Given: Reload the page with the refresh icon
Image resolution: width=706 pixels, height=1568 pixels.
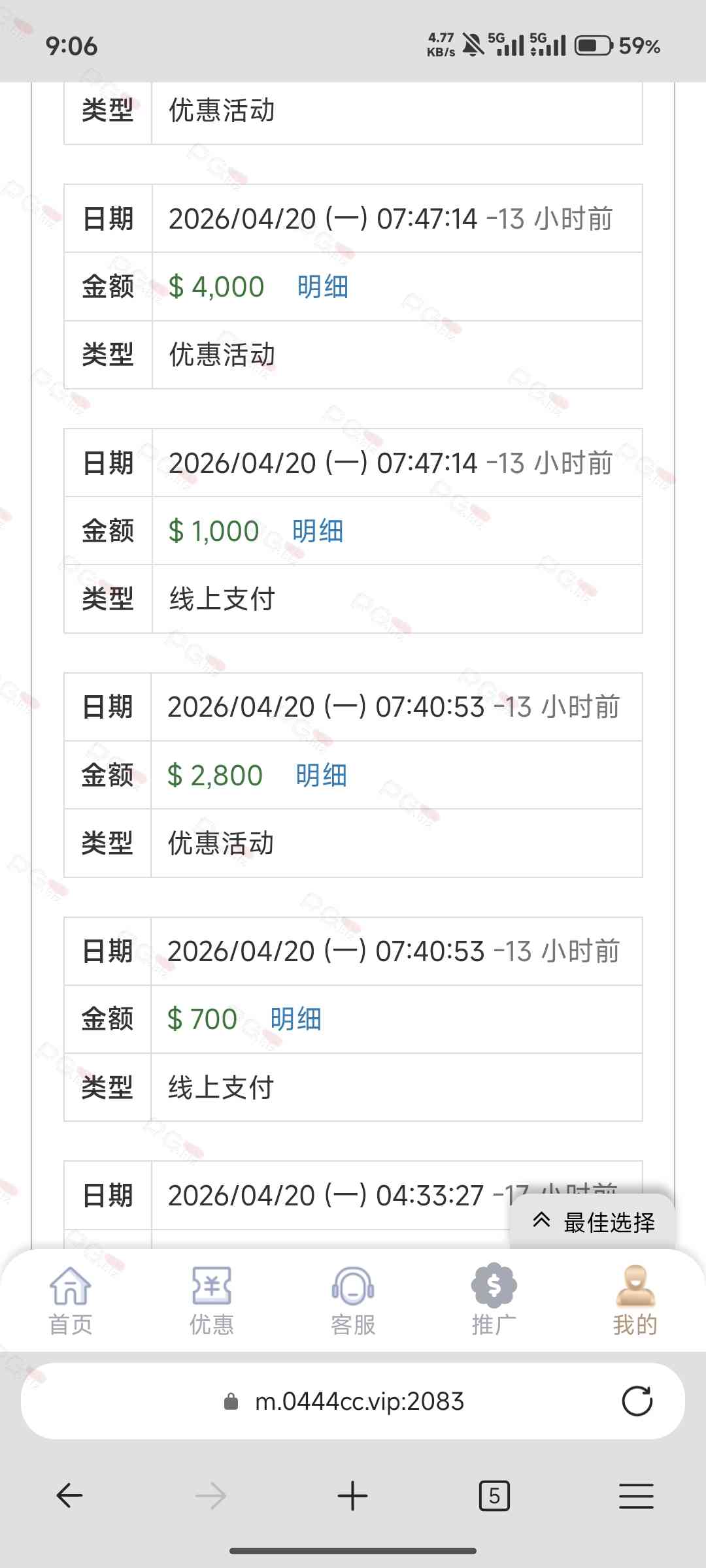Looking at the screenshot, I should (x=637, y=1401).
